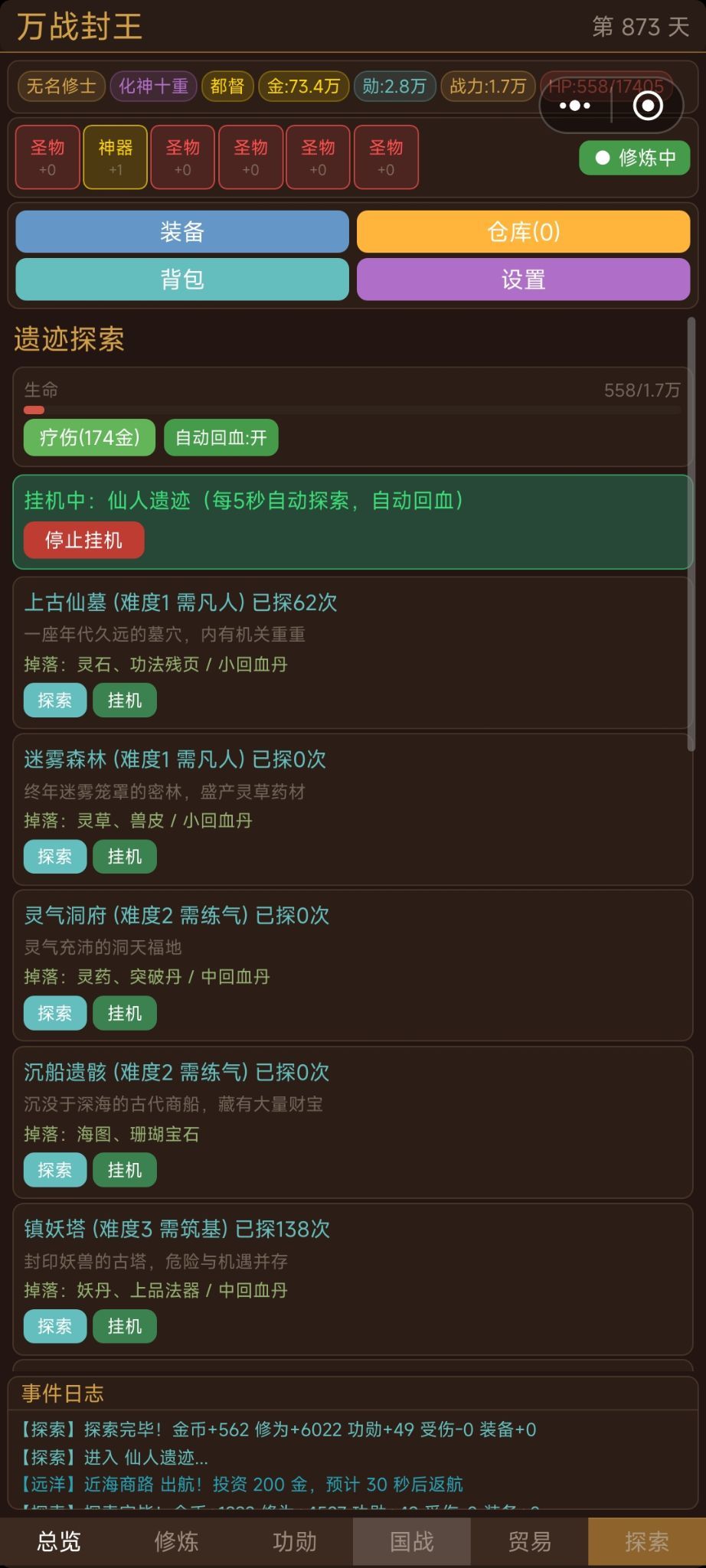
Task: Explore 灵气洞府 with 探索 button
Action: point(54,1013)
